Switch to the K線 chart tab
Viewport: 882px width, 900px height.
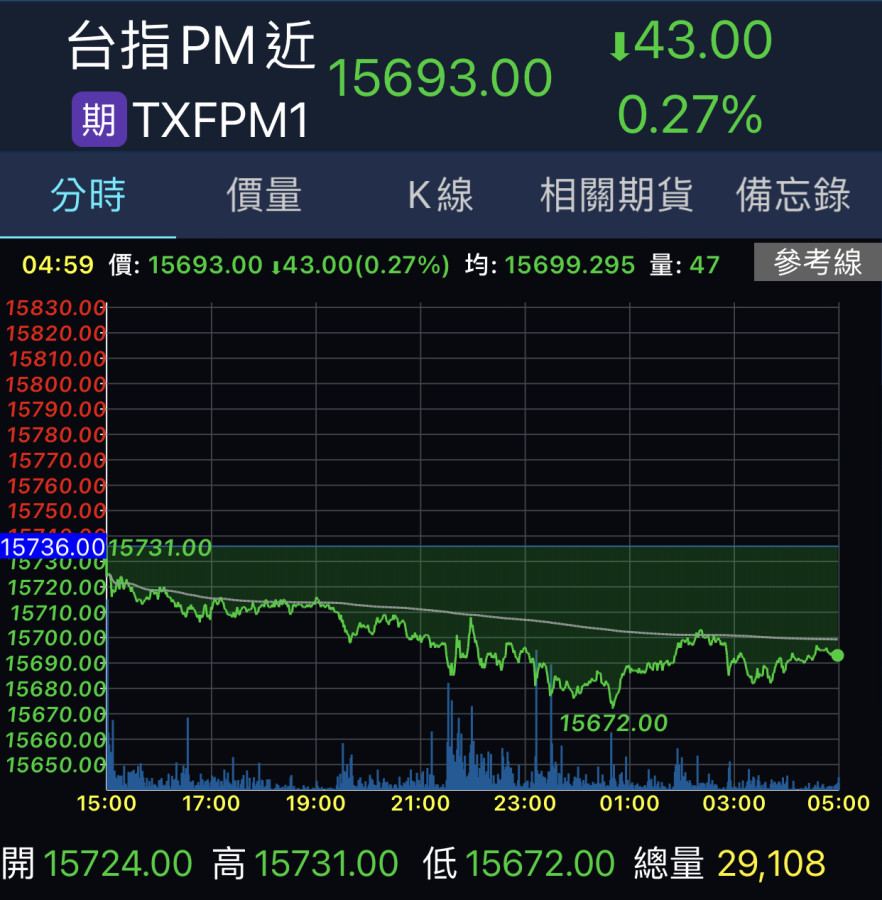click(440, 195)
